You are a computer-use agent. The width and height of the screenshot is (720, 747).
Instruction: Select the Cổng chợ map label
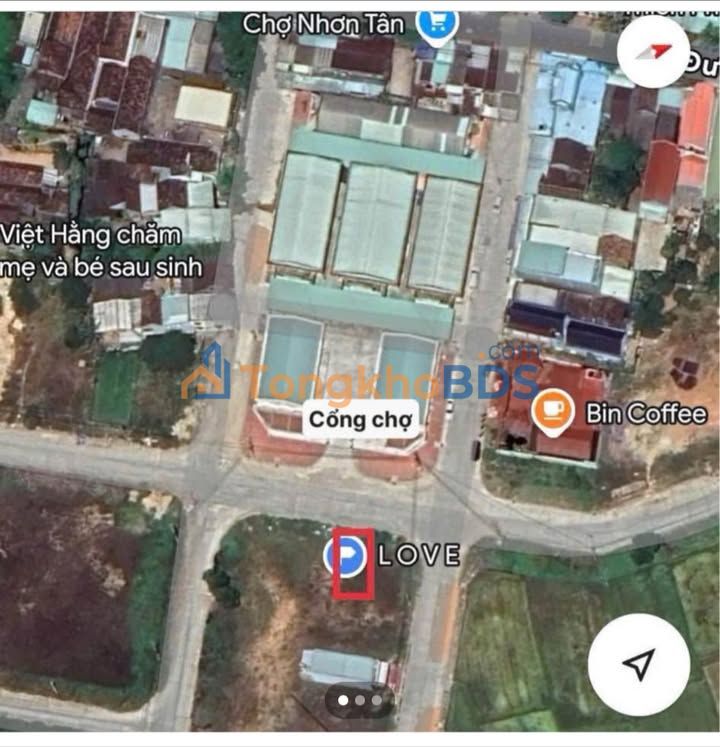[x=361, y=419]
